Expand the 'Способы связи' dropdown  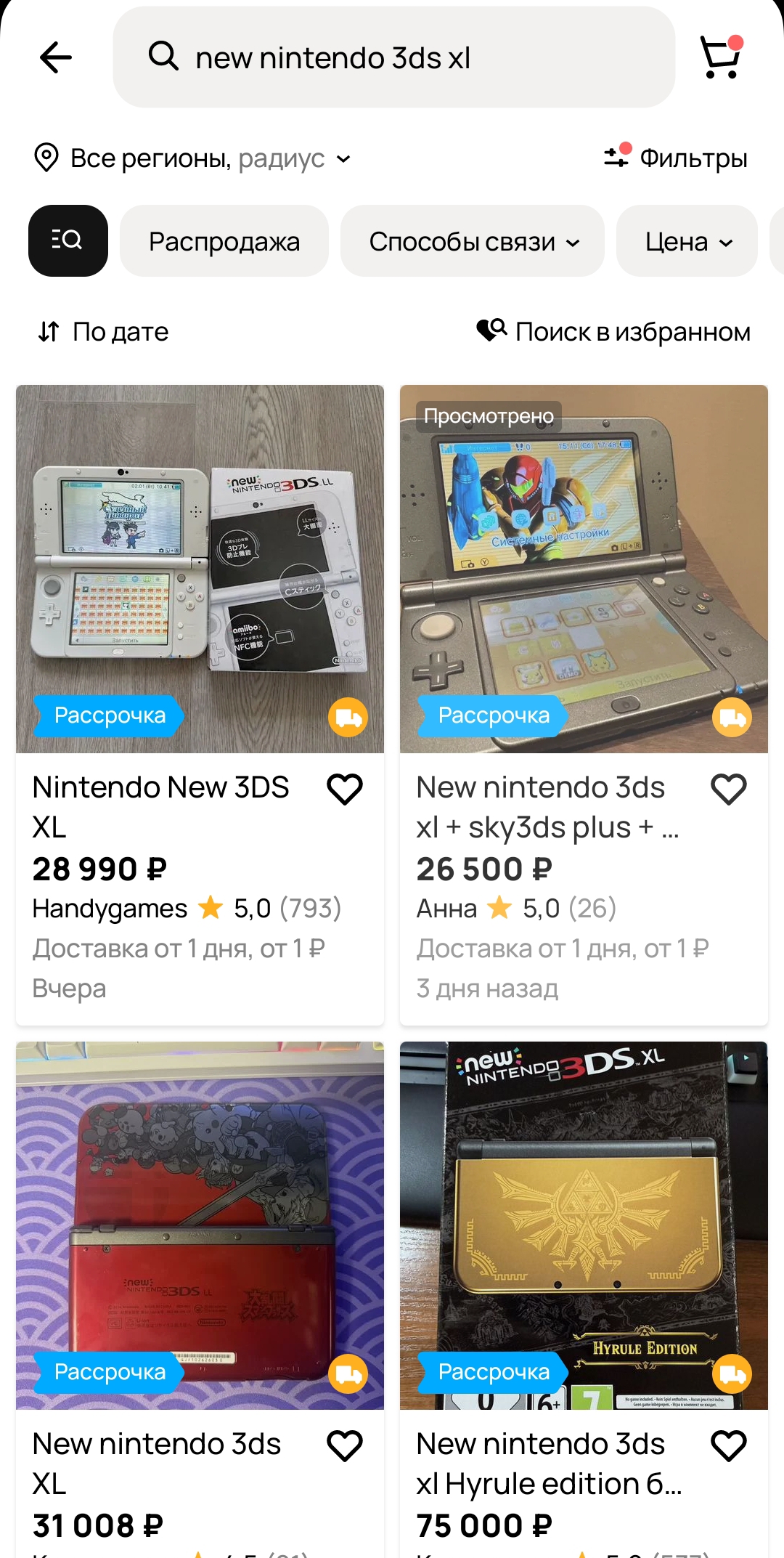point(473,241)
